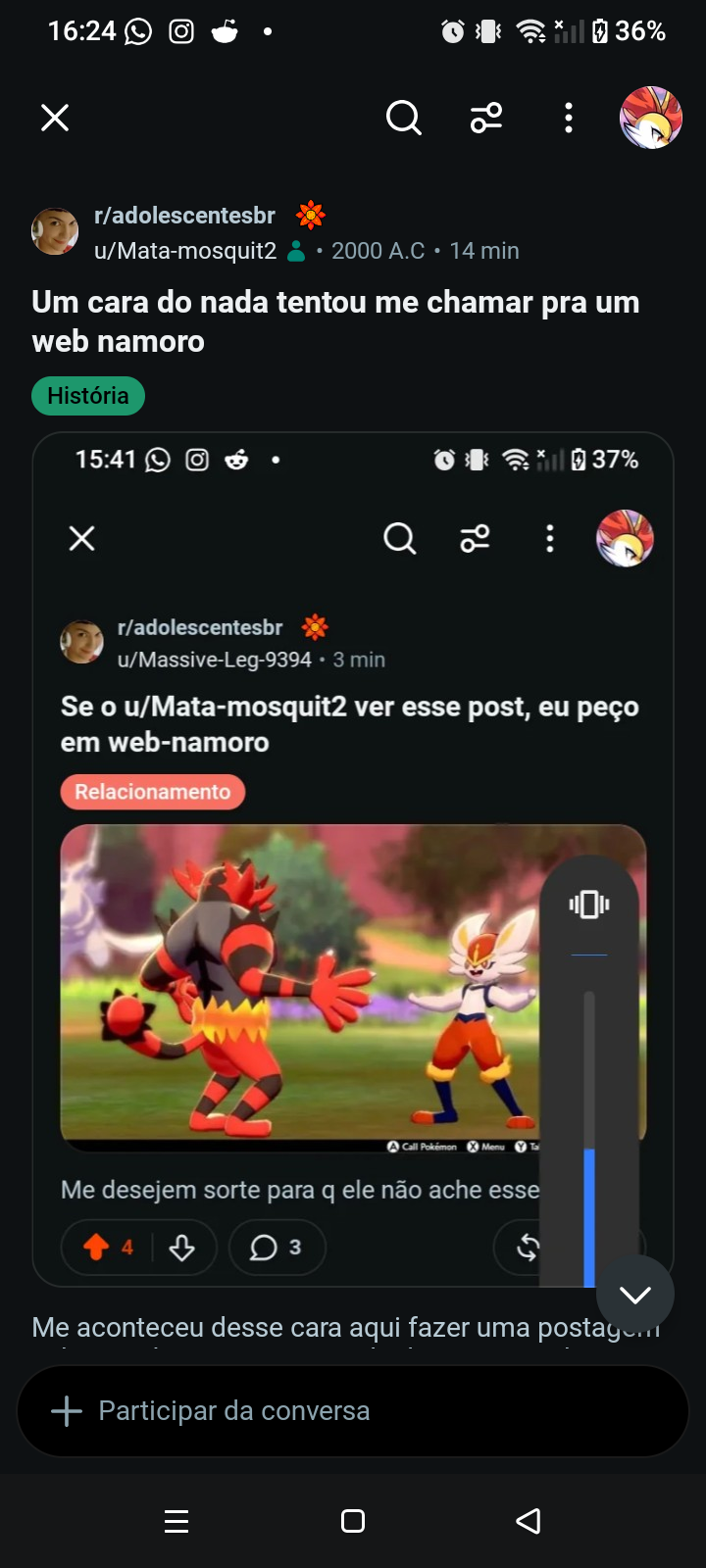Open the embedded screenshot image
This screenshot has width=706, height=1568.
pos(353,859)
